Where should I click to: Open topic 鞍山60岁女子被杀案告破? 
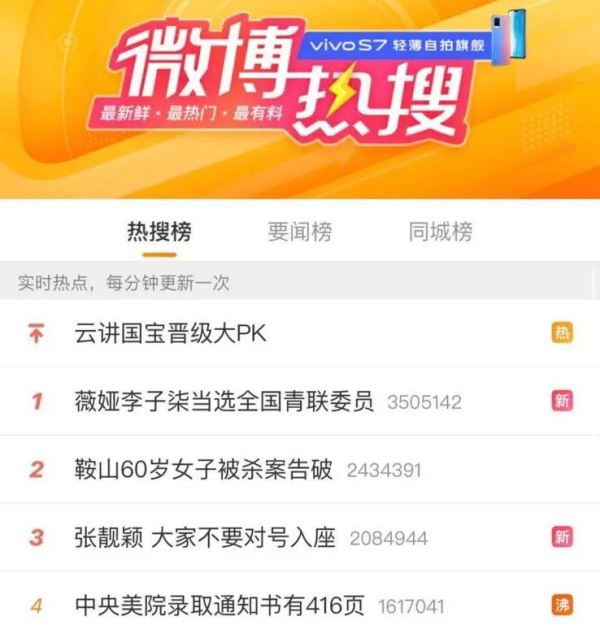coord(204,469)
